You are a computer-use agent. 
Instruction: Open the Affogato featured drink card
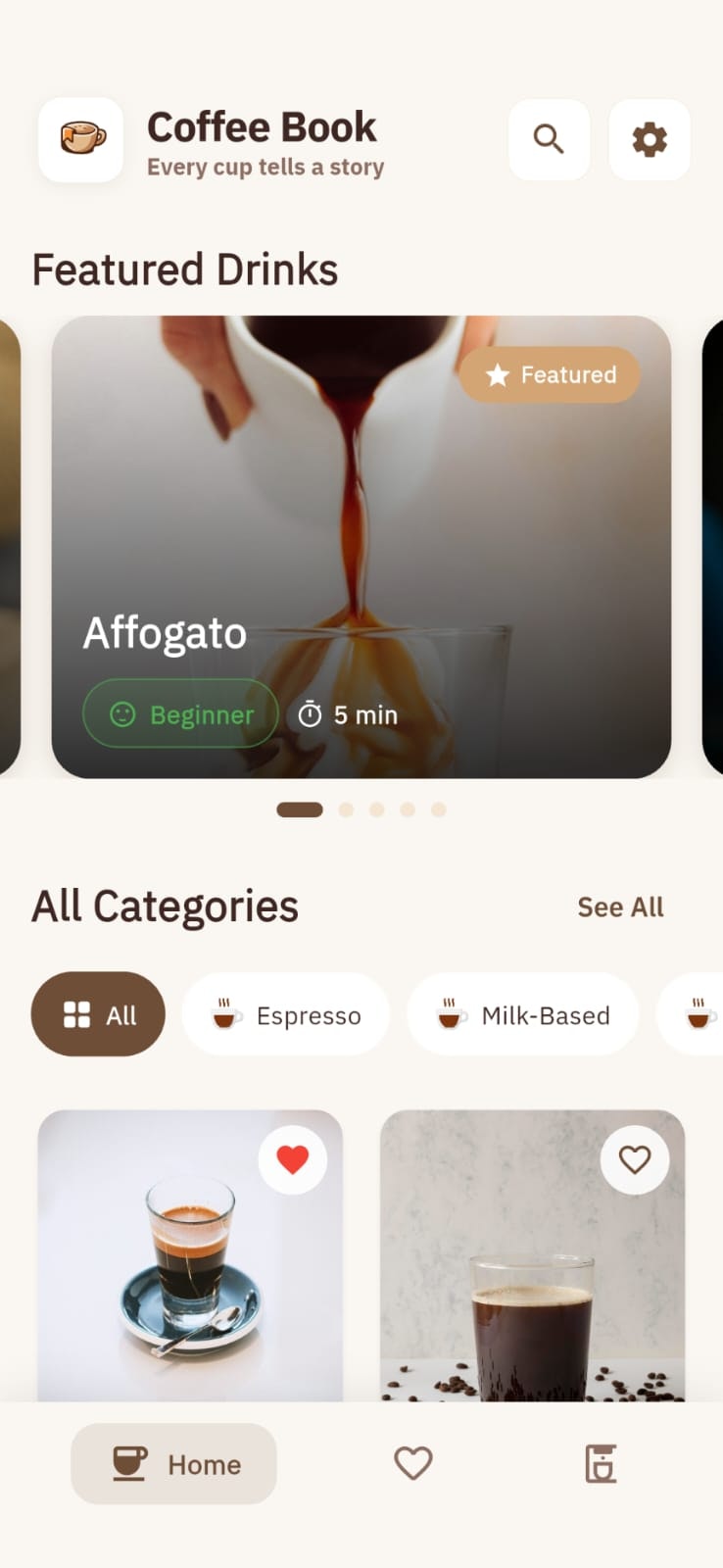[361, 545]
